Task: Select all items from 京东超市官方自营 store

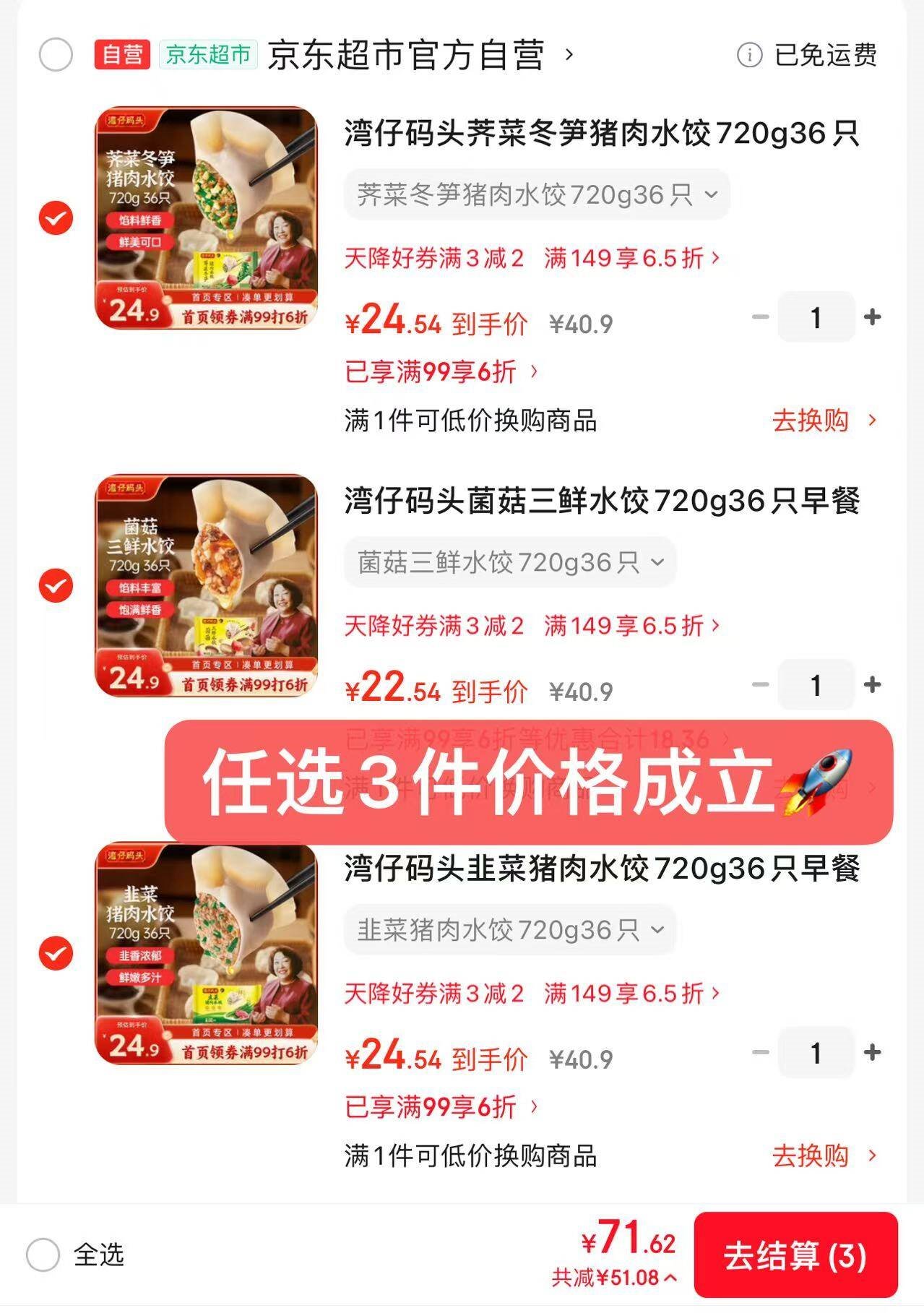Action: pyautogui.click(x=56, y=55)
